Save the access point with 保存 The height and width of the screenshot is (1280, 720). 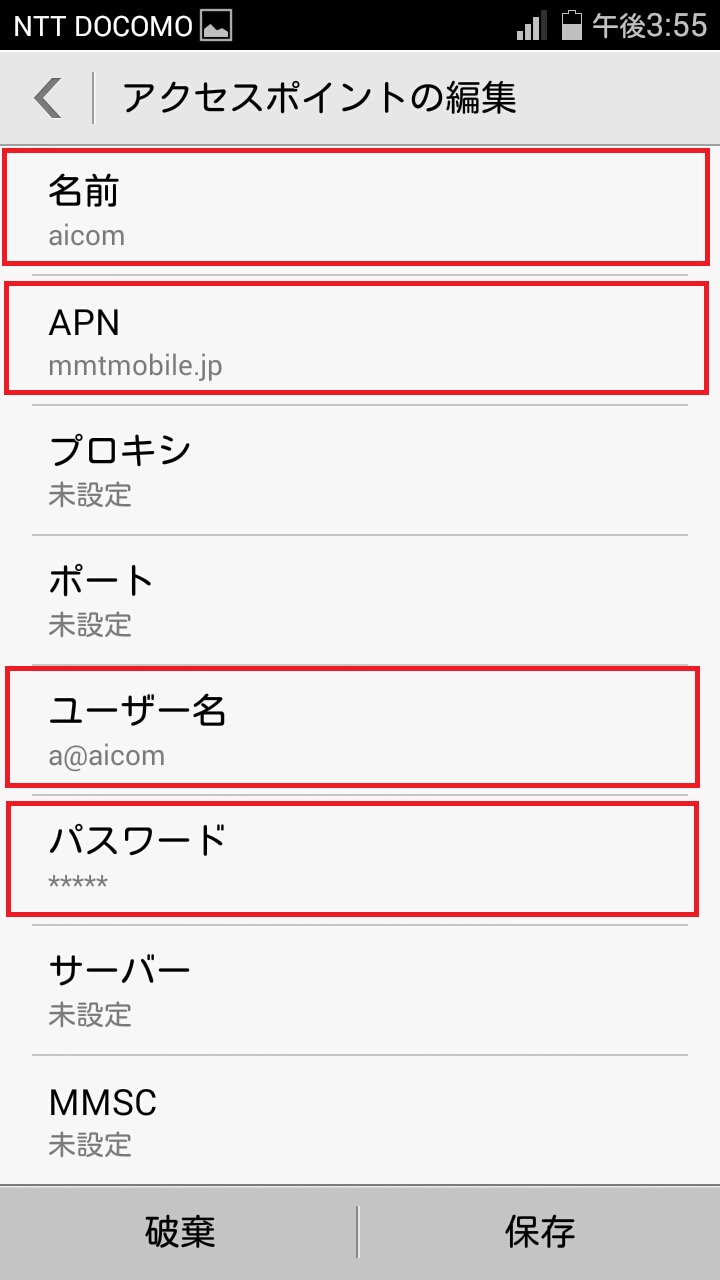point(540,1232)
